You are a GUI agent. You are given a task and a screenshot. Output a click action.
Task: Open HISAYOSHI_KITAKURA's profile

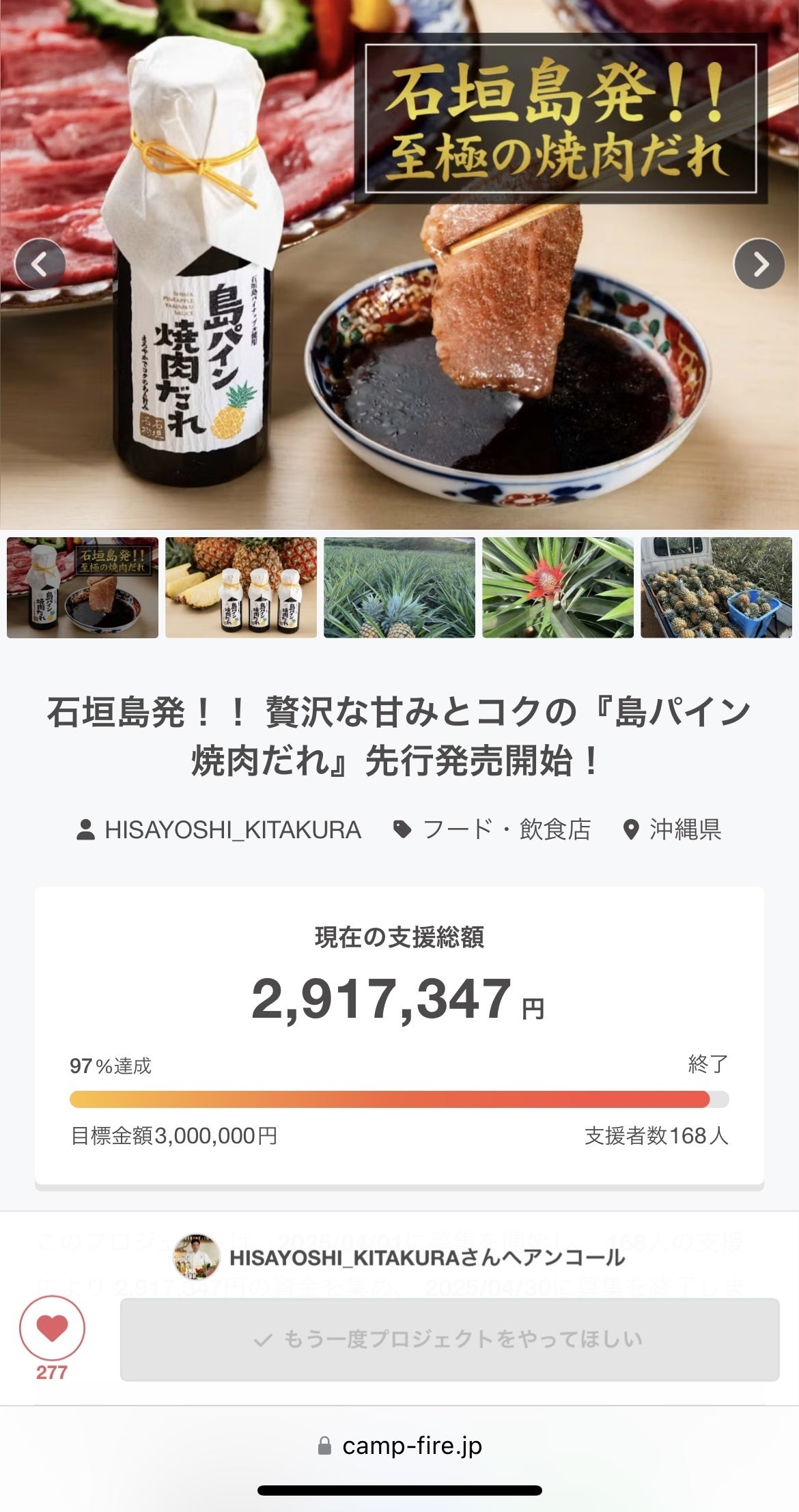coord(219,829)
